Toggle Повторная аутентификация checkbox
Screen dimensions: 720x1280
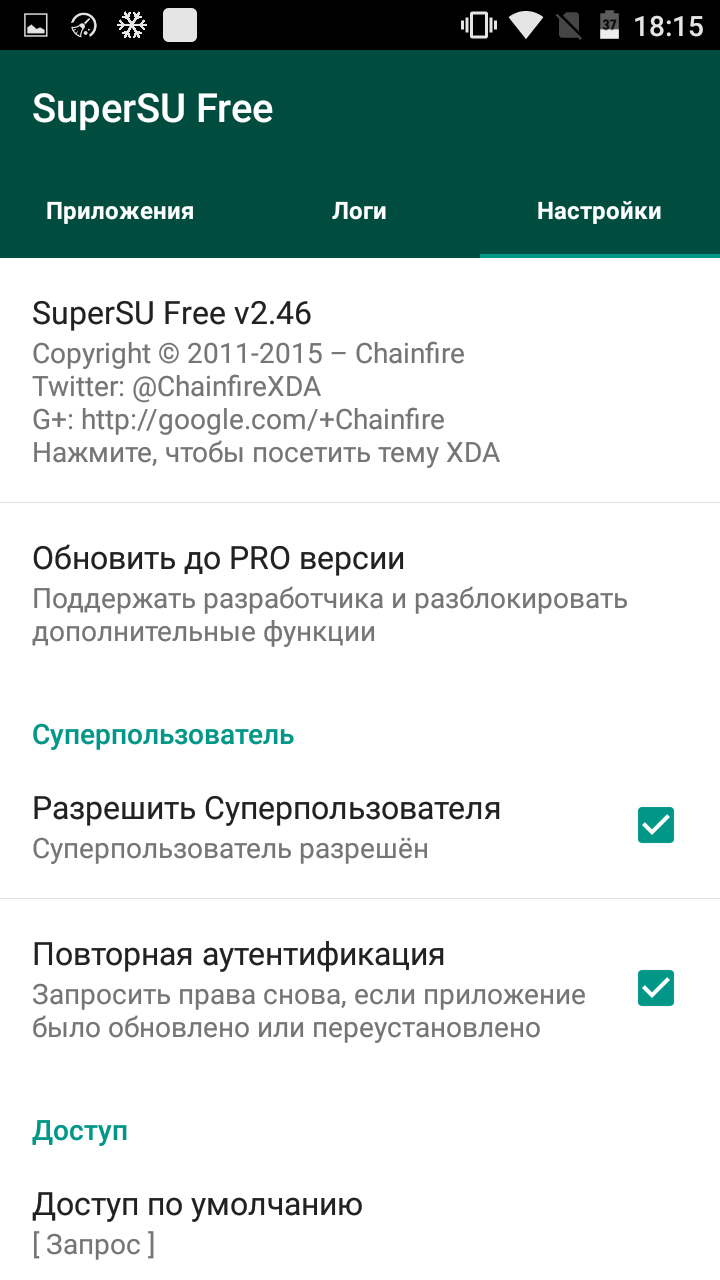656,988
